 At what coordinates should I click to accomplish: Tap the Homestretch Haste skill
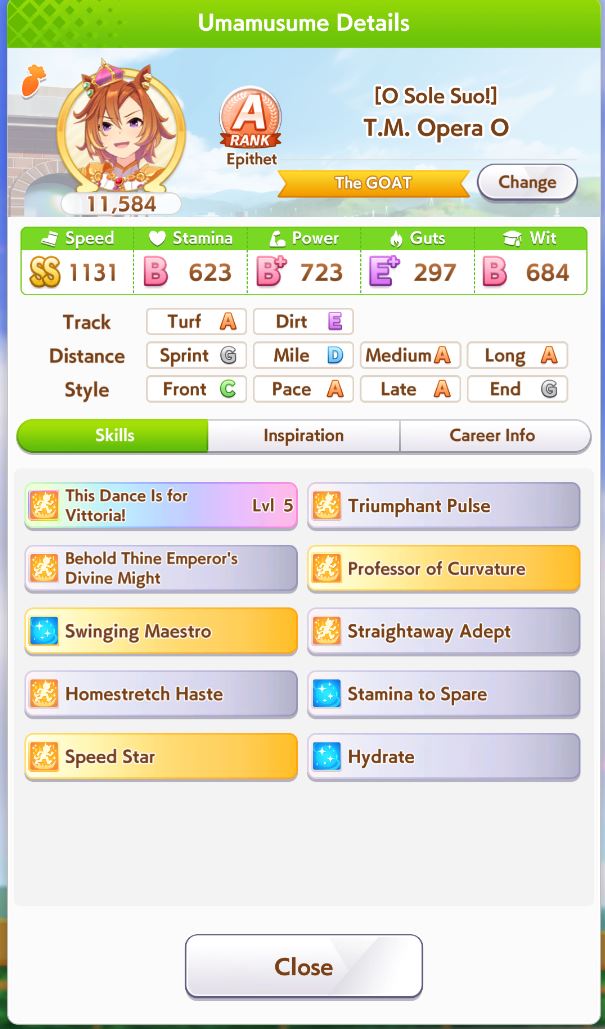click(161, 694)
